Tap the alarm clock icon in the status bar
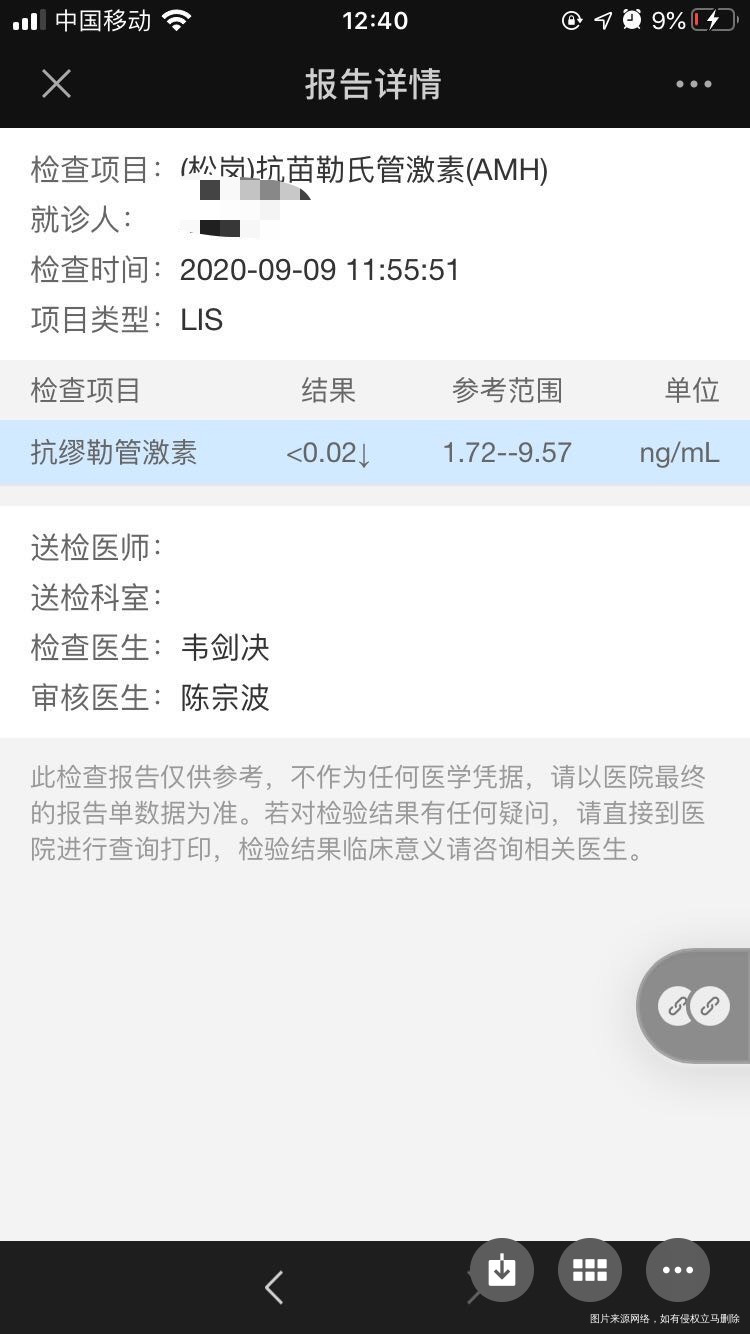Viewport: 750px width, 1334px height. coord(631,19)
